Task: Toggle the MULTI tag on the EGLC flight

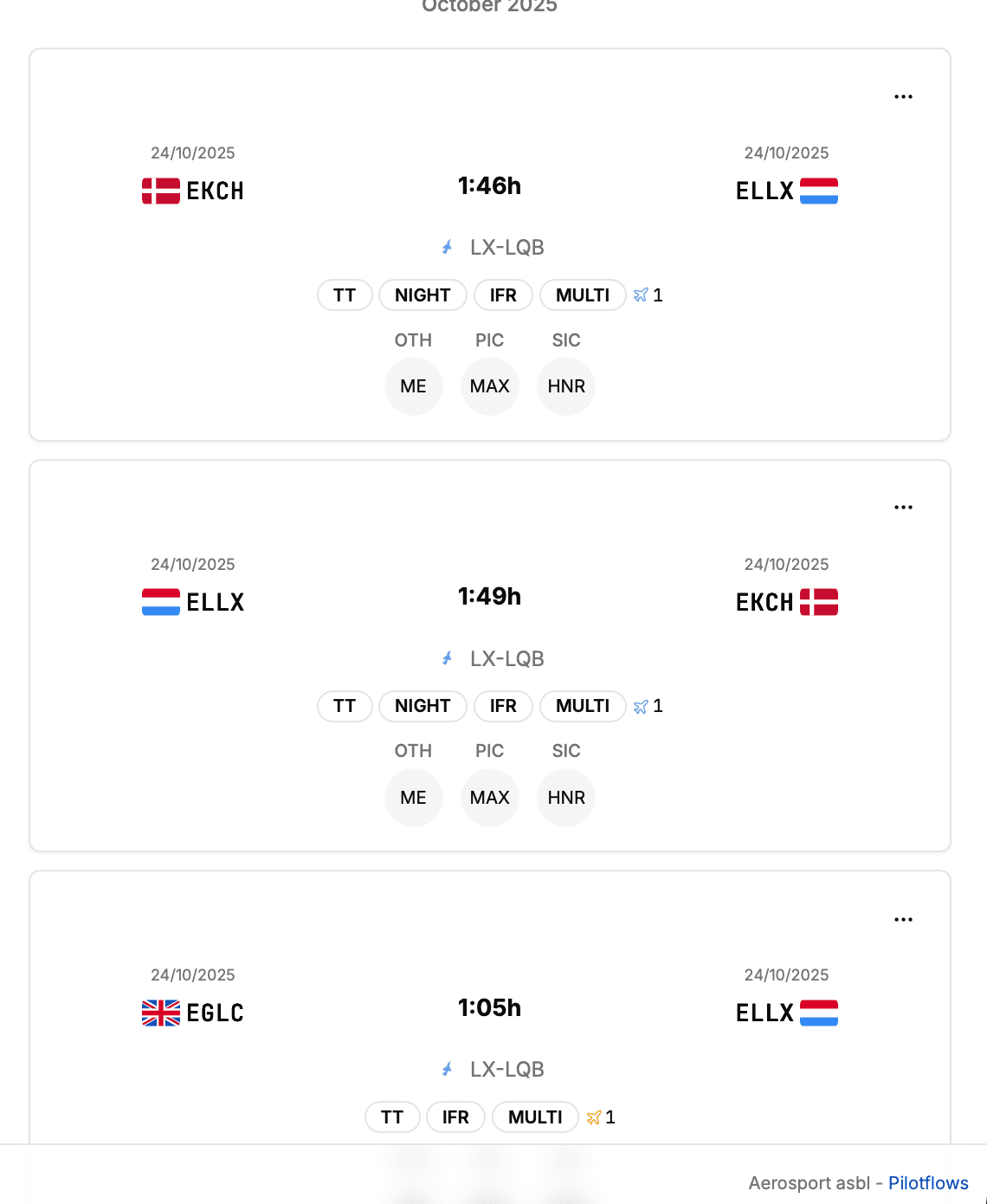Action: pyautogui.click(x=534, y=1117)
